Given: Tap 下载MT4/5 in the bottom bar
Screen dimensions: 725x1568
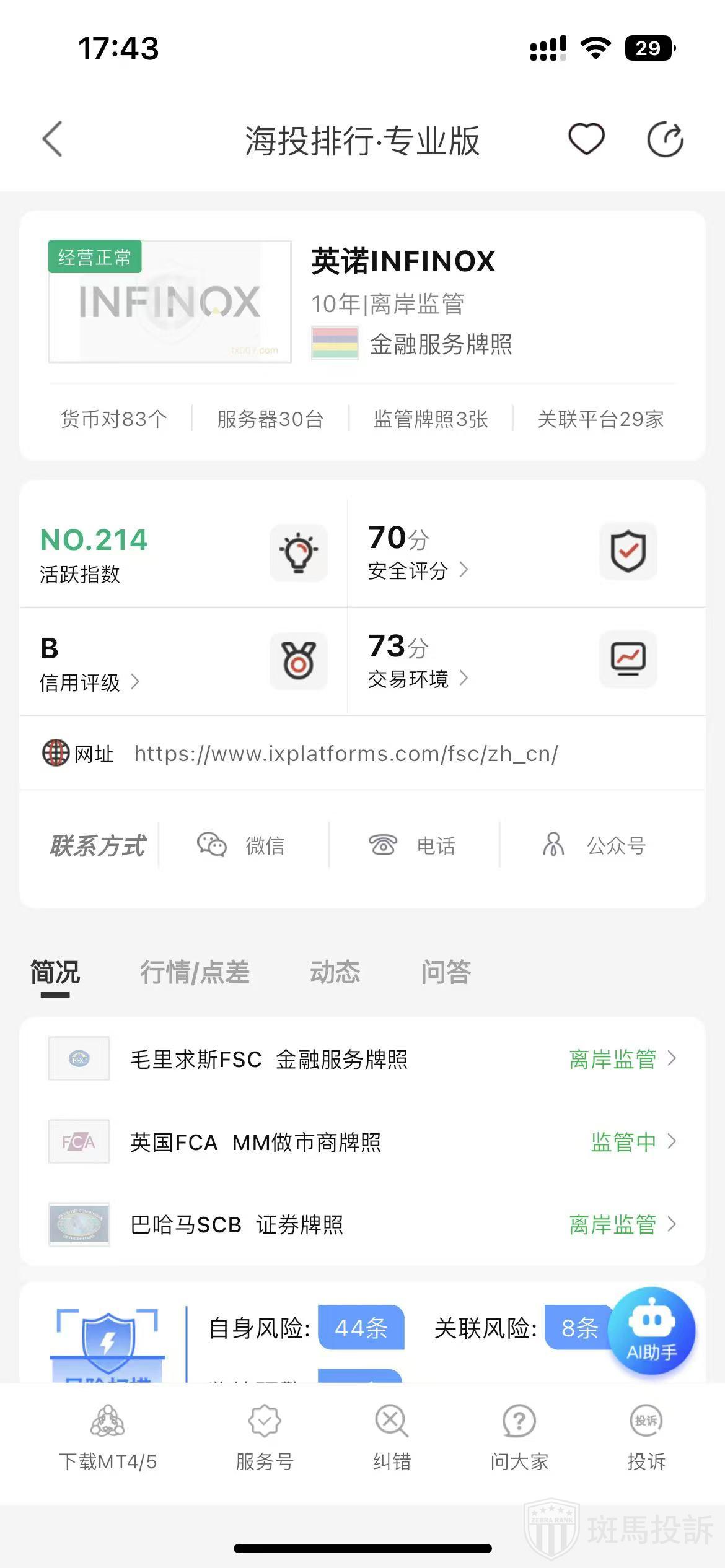Looking at the screenshot, I should click(108, 1437).
